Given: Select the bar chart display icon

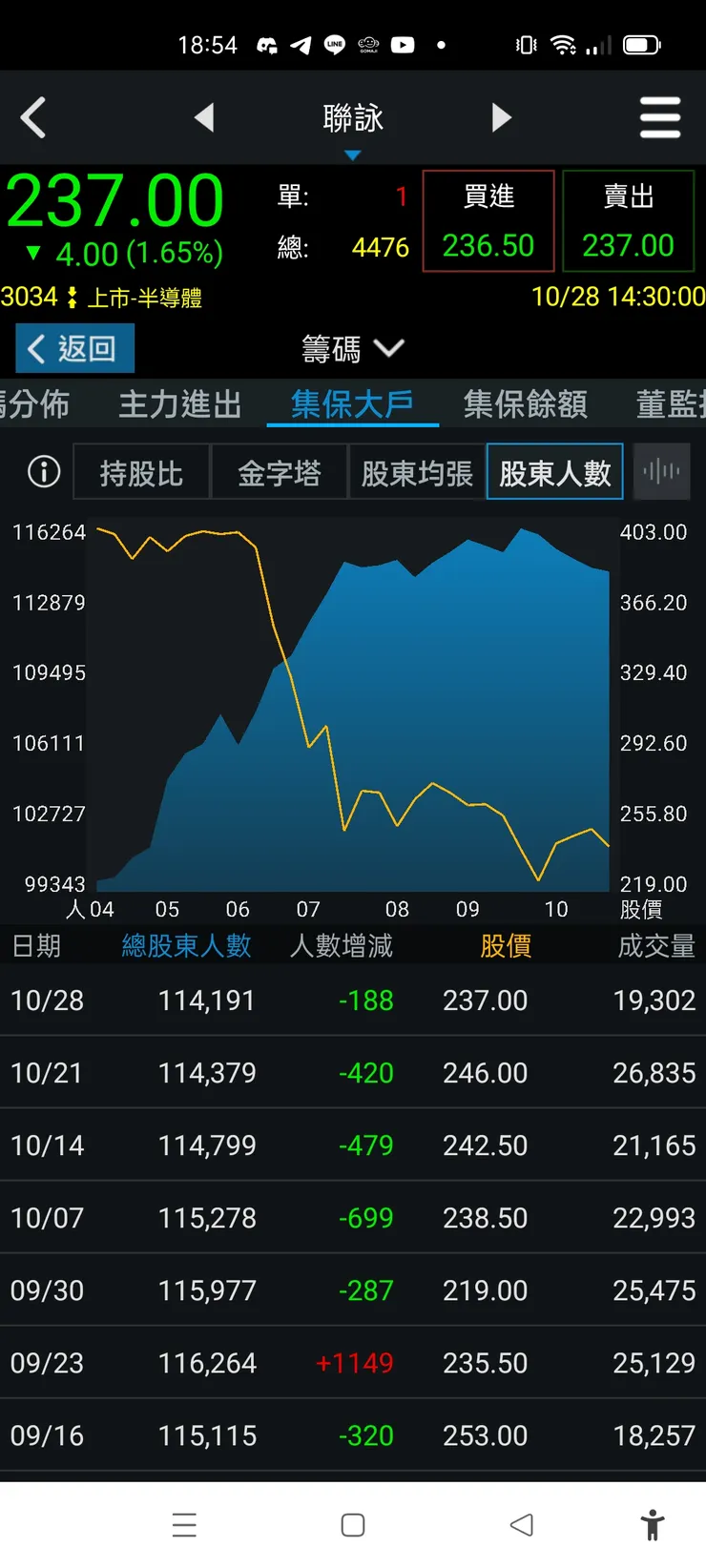Looking at the screenshot, I should pyautogui.click(x=662, y=471).
